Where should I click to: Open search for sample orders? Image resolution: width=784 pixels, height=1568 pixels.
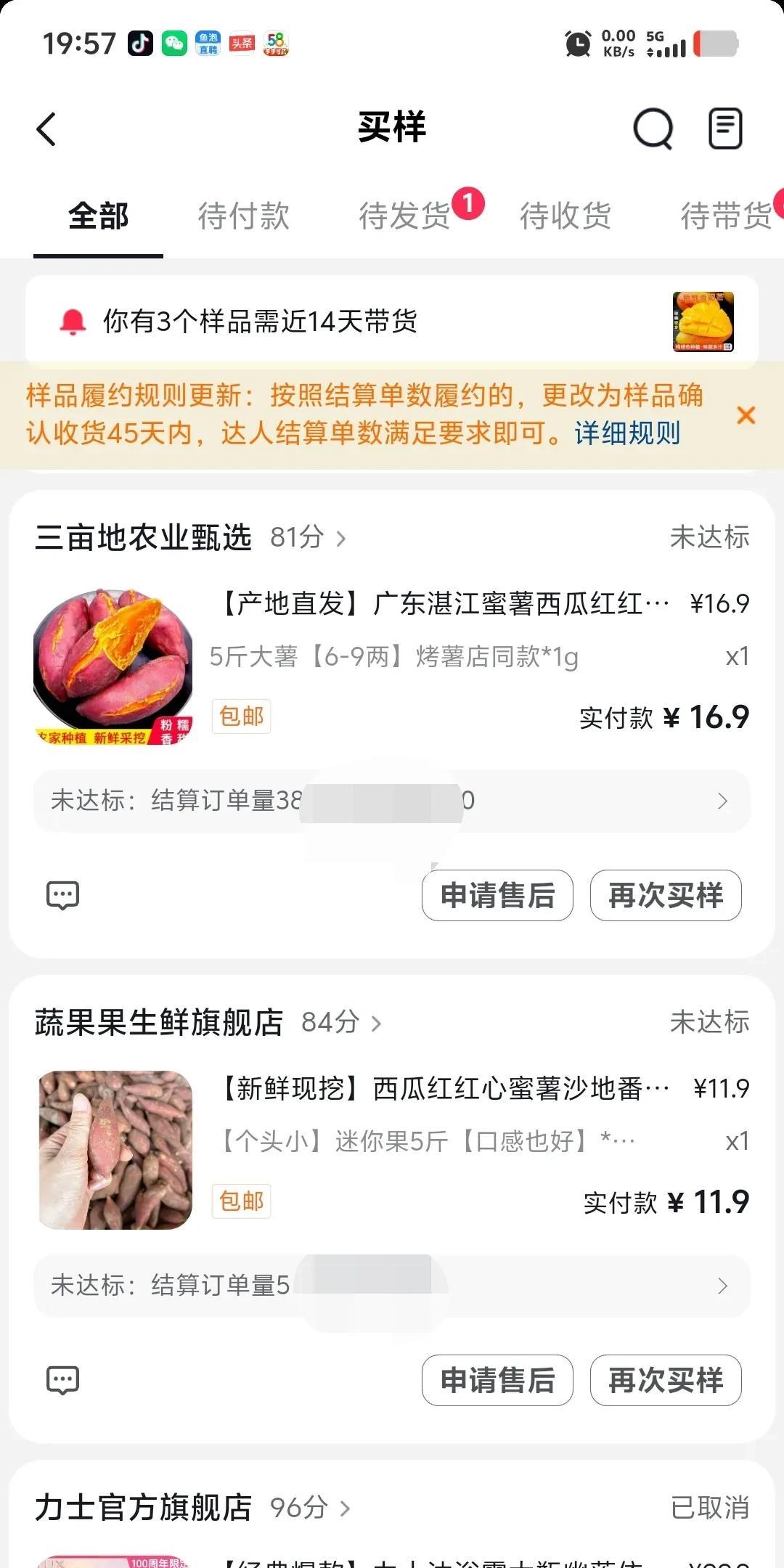click(653, 129)
